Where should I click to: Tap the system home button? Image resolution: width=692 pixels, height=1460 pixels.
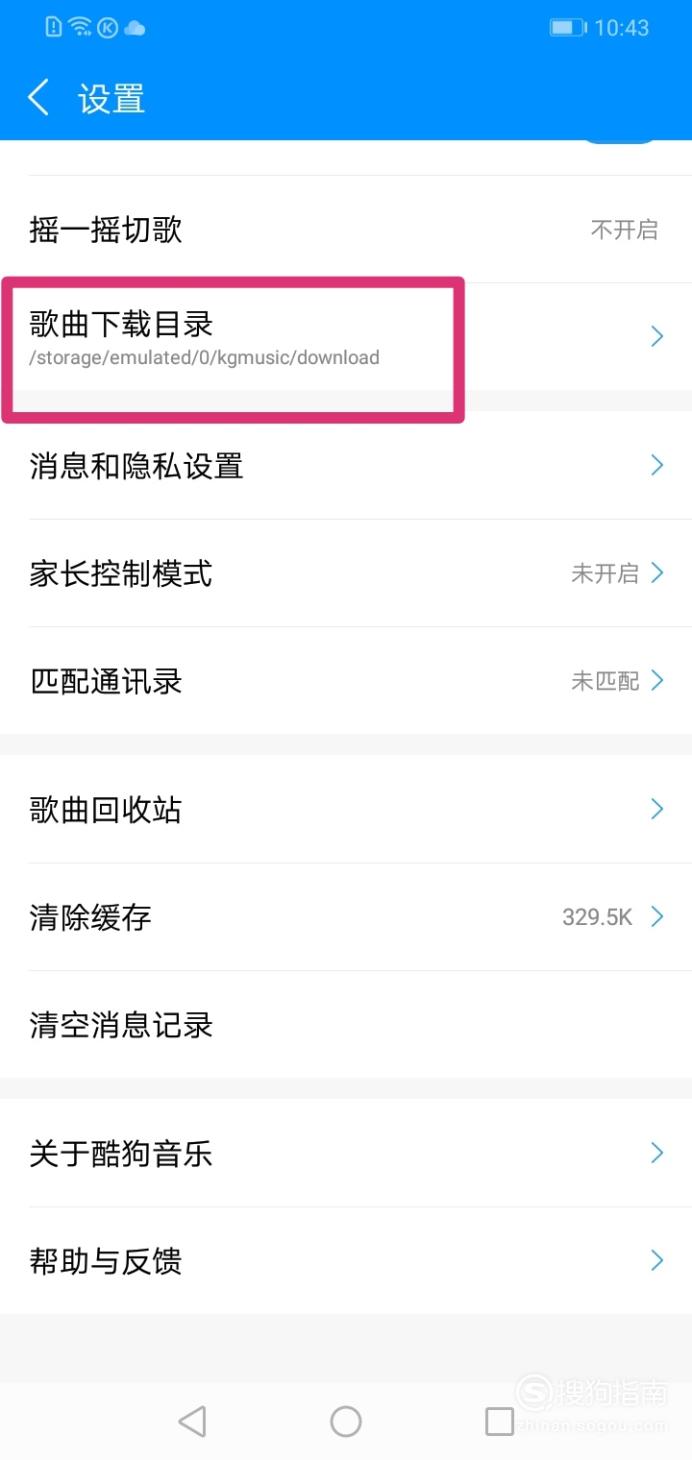pyautogui.click(x=346, y=1421)
